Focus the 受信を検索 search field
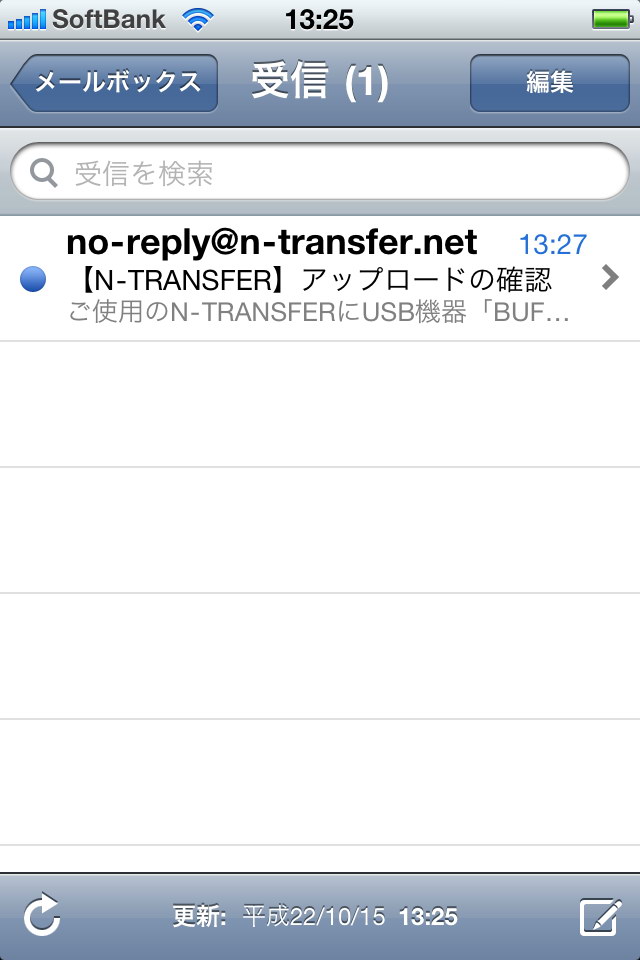This screenshot has height=960, width=640. (x=320, y=174)
